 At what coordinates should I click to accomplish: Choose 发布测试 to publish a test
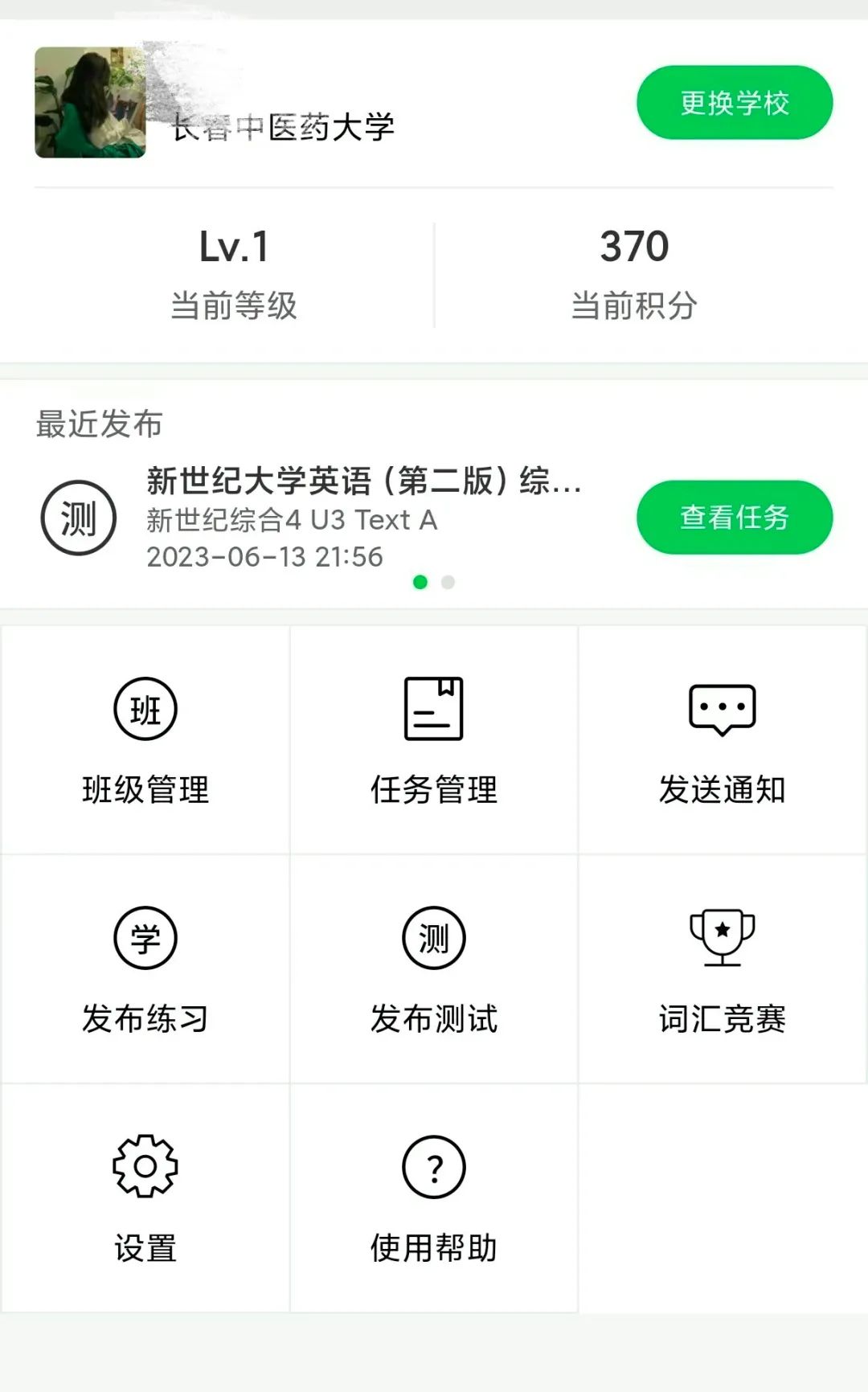pos(433,969)
